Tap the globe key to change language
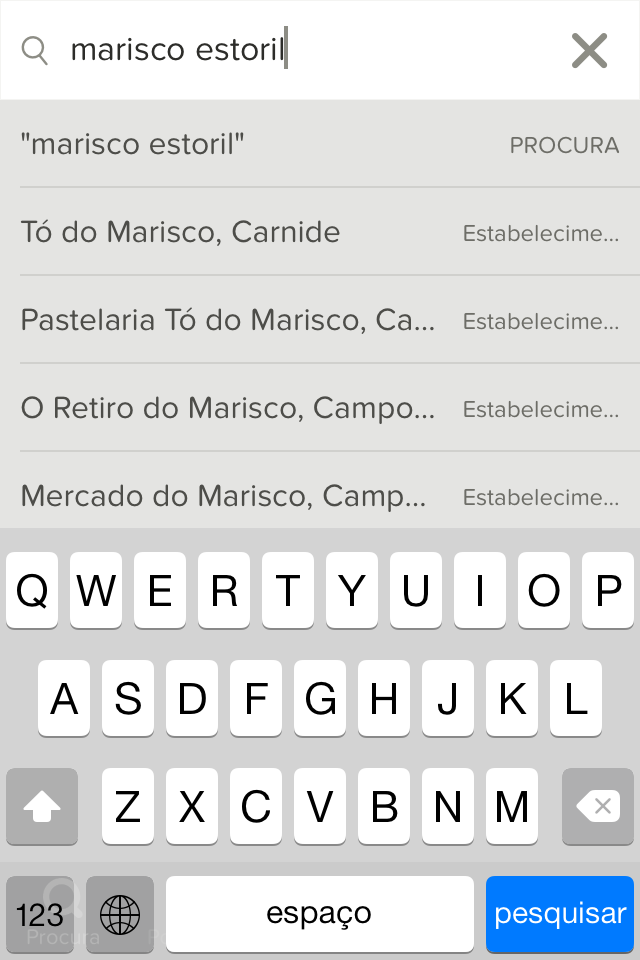The width and height of the screenshot is (640, 960). tap(120, 913)
